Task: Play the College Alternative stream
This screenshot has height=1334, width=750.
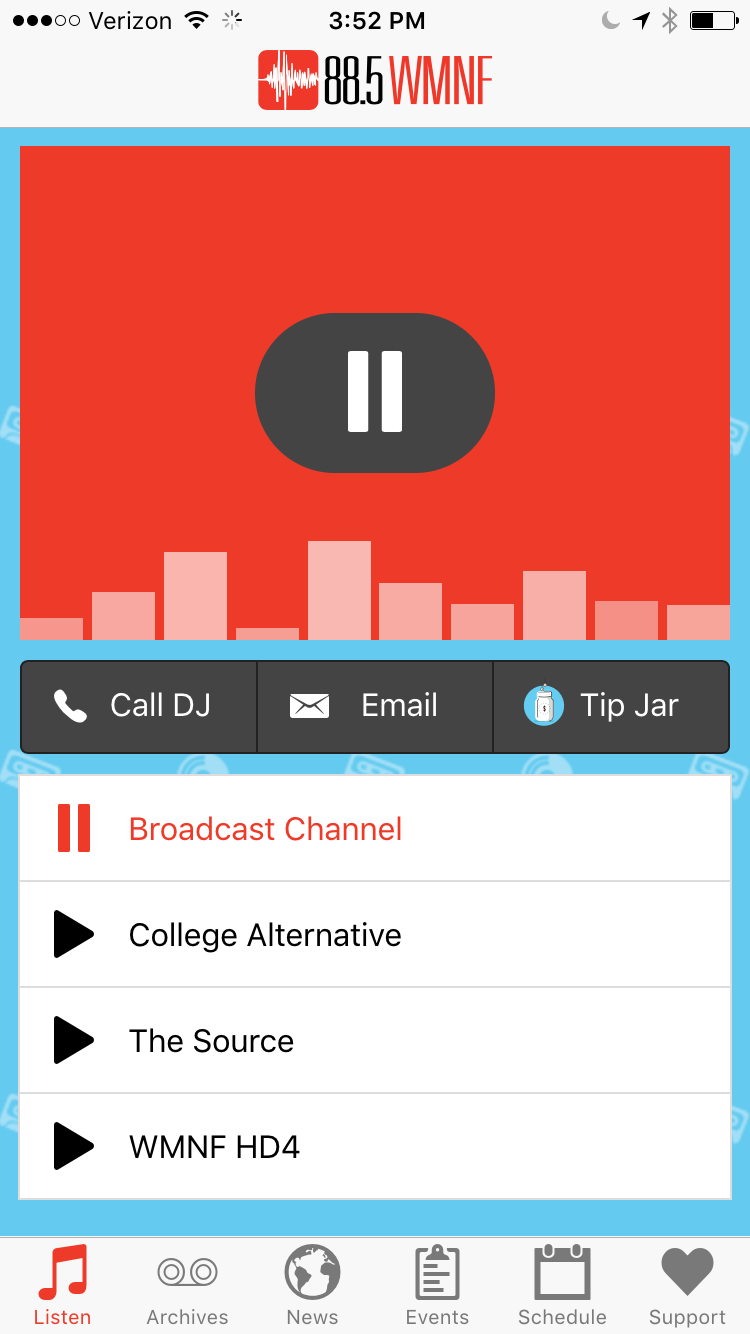Action: click(73, 934)
